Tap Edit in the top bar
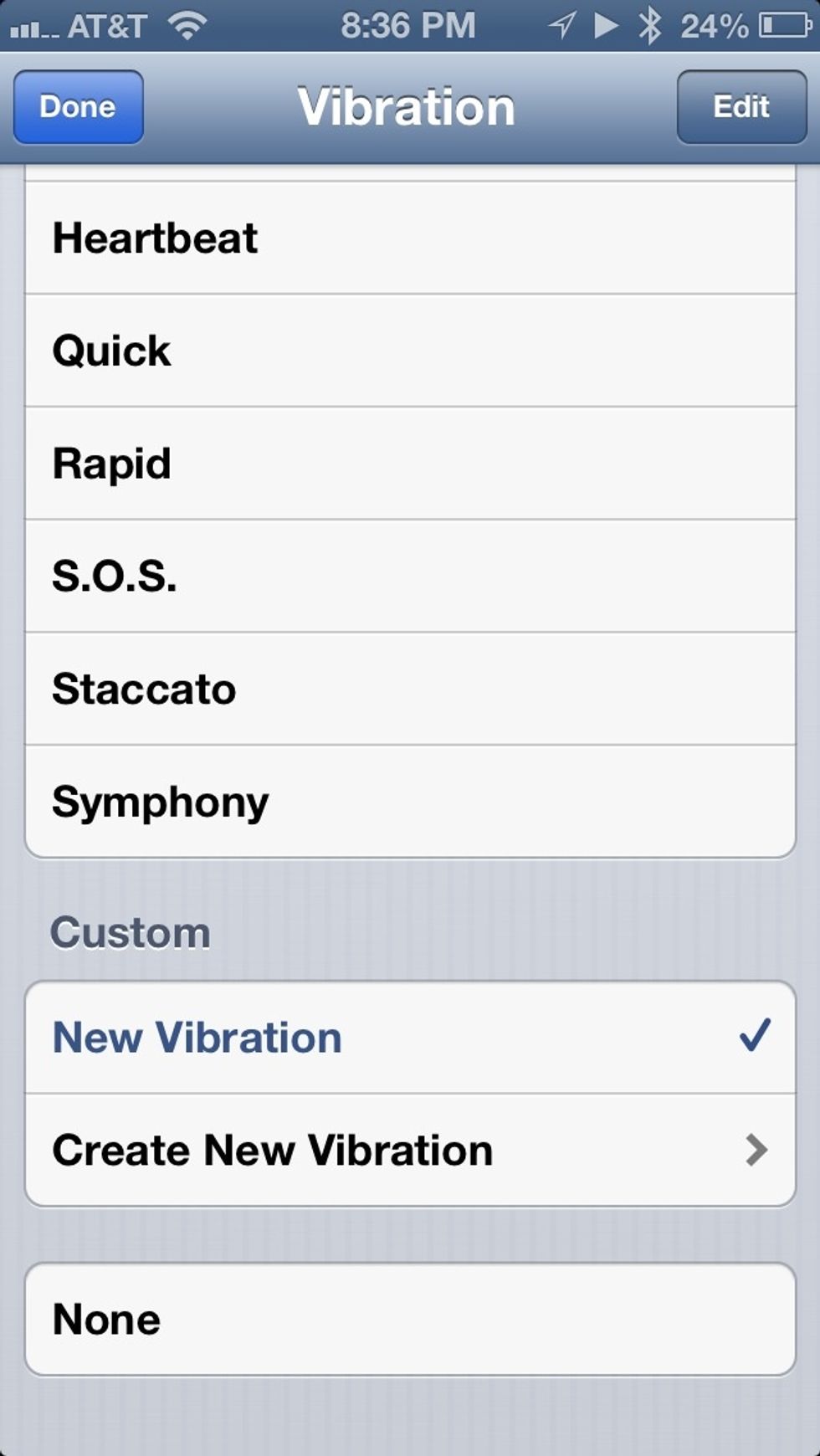Image resolution: width=820 pixels, height=1456 pixels. coord(741,107)
